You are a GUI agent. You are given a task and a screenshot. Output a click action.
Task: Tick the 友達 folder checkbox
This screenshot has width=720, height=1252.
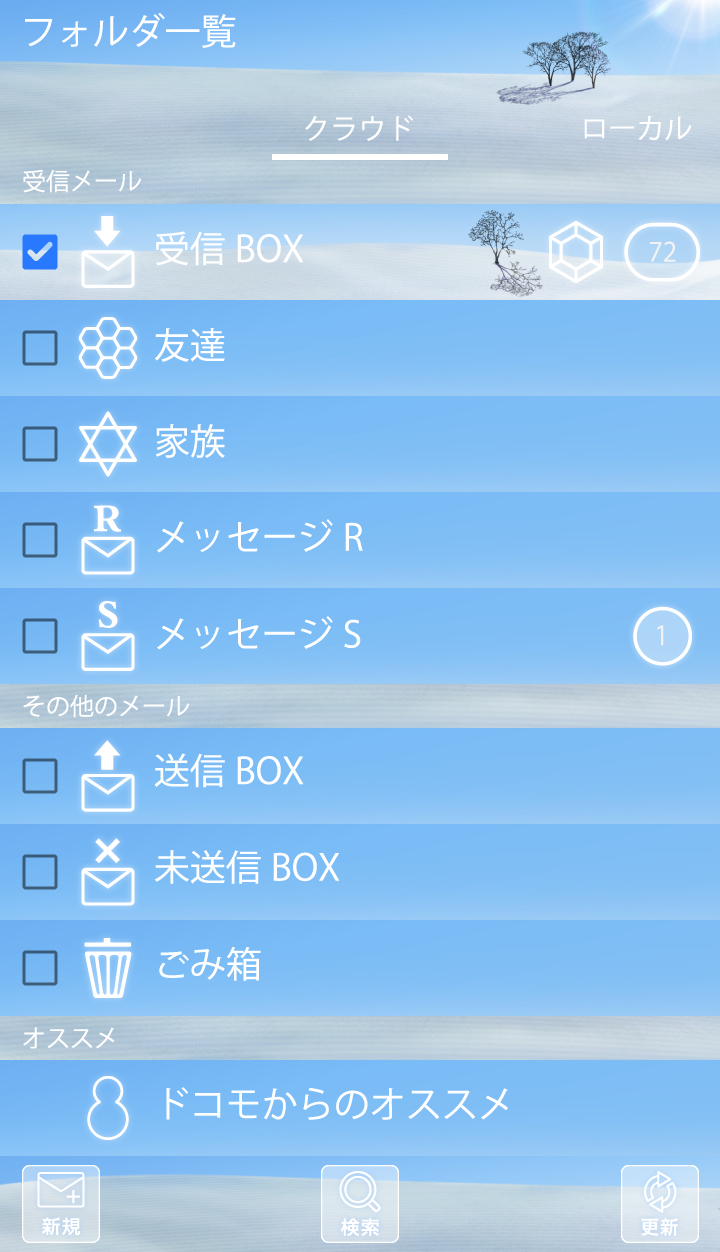tap(40, 348)
